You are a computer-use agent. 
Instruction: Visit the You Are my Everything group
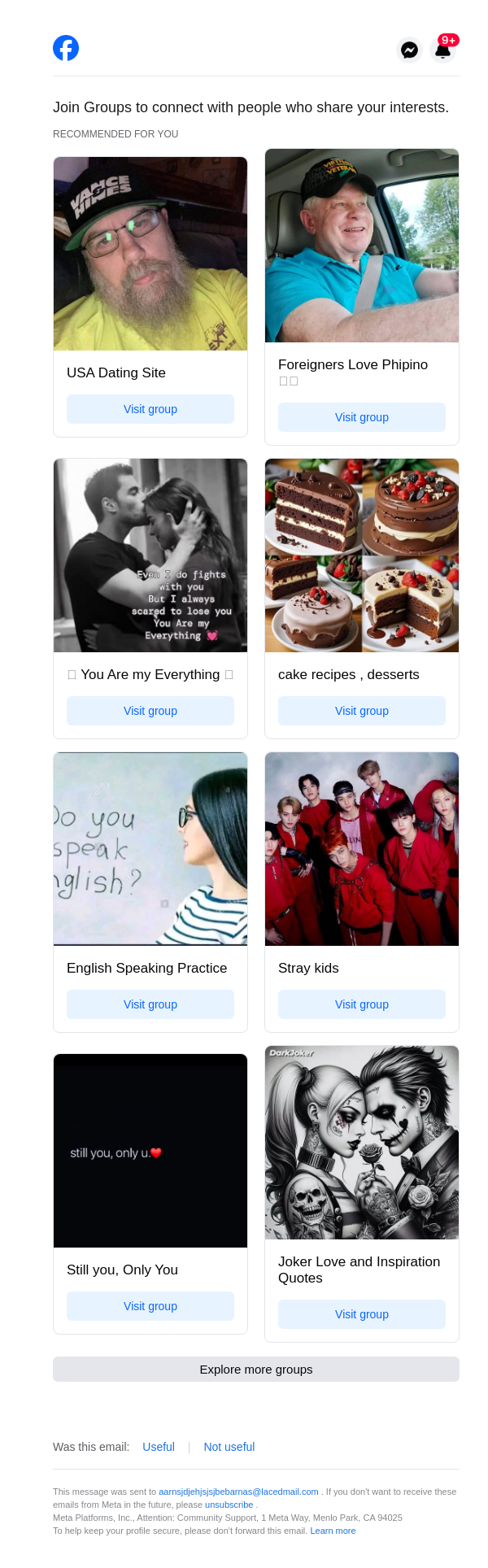click(150, 711)
